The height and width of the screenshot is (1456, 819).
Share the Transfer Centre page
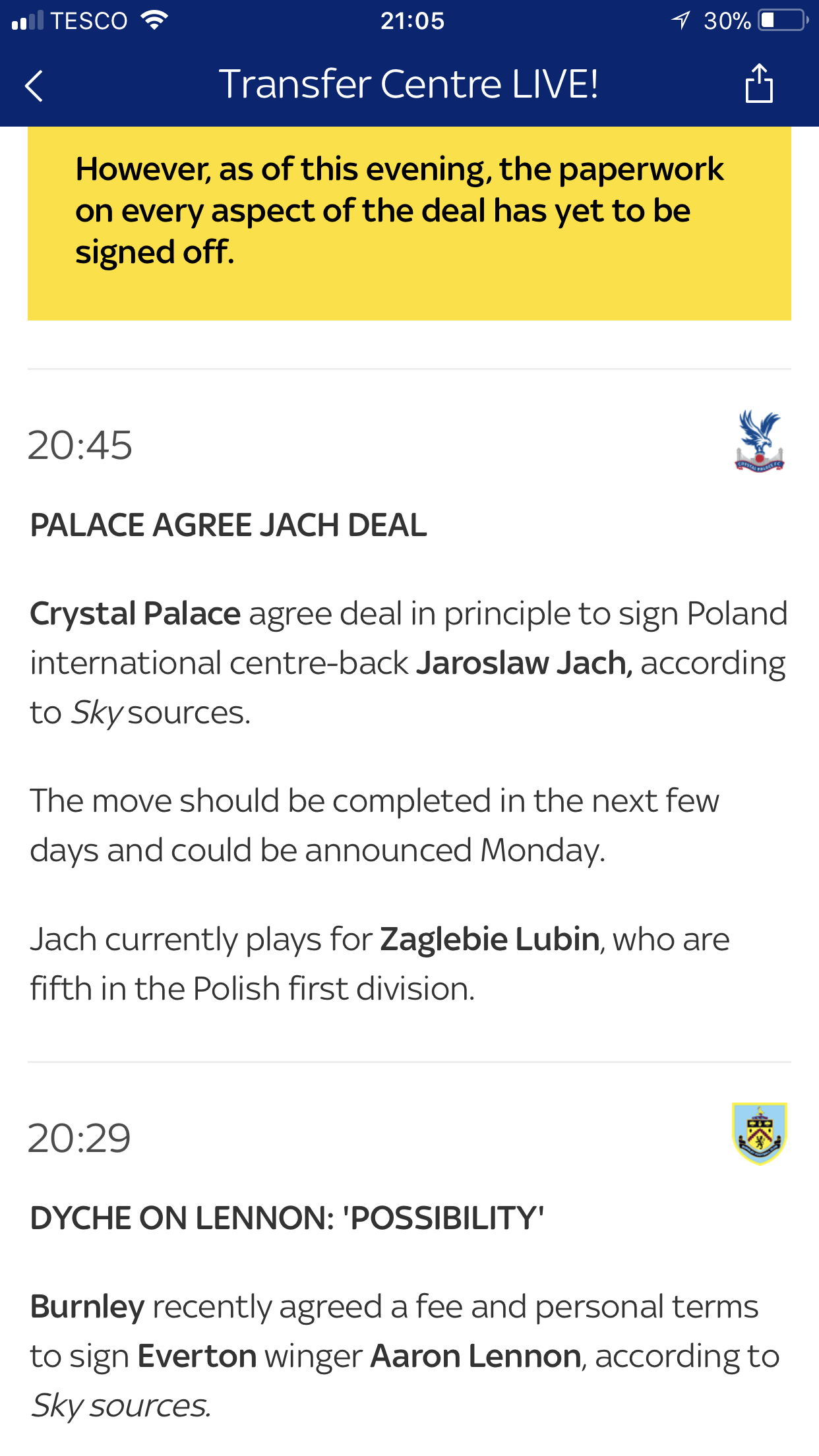pyautogui.click(x=758, y=84)
